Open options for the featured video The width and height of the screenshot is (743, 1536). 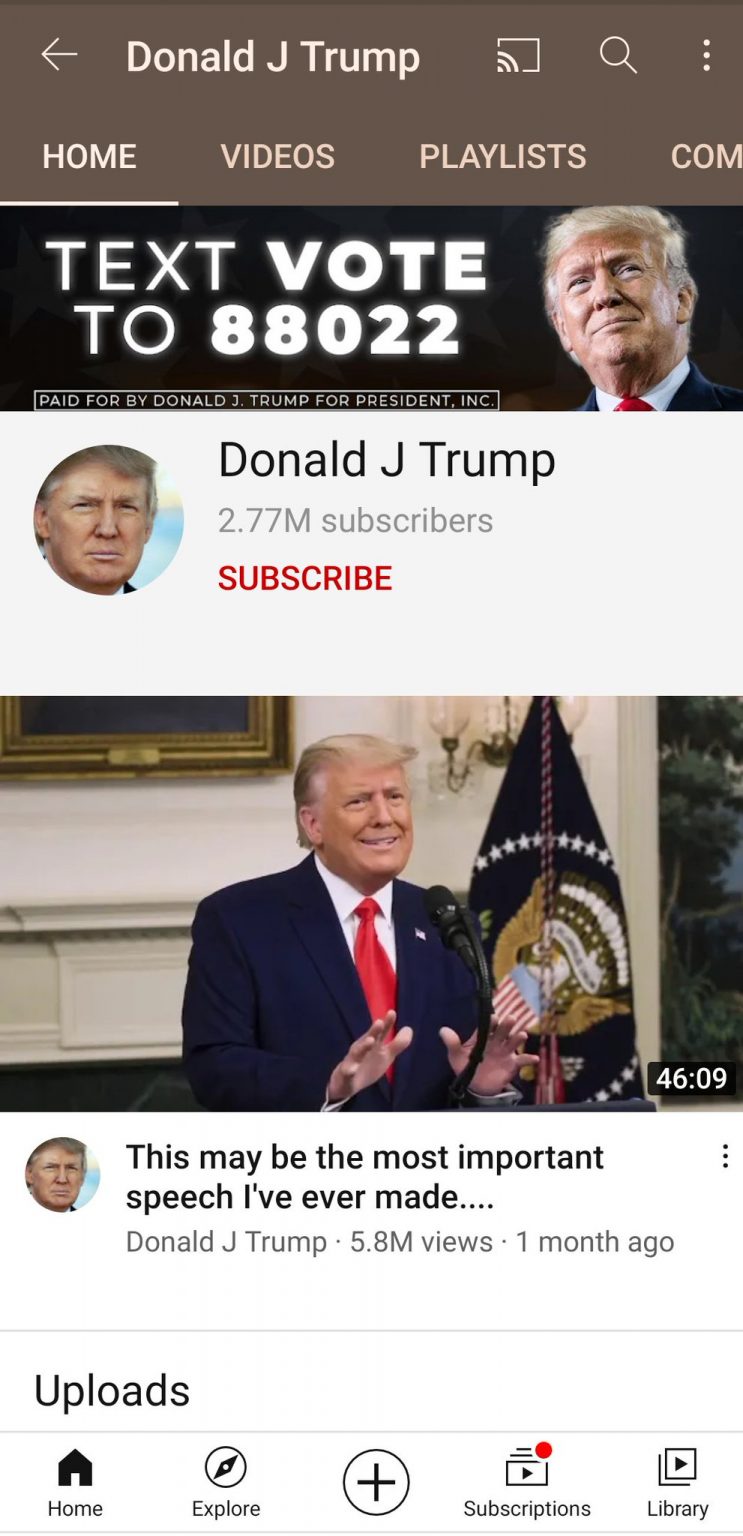[x=725, y=1157]
